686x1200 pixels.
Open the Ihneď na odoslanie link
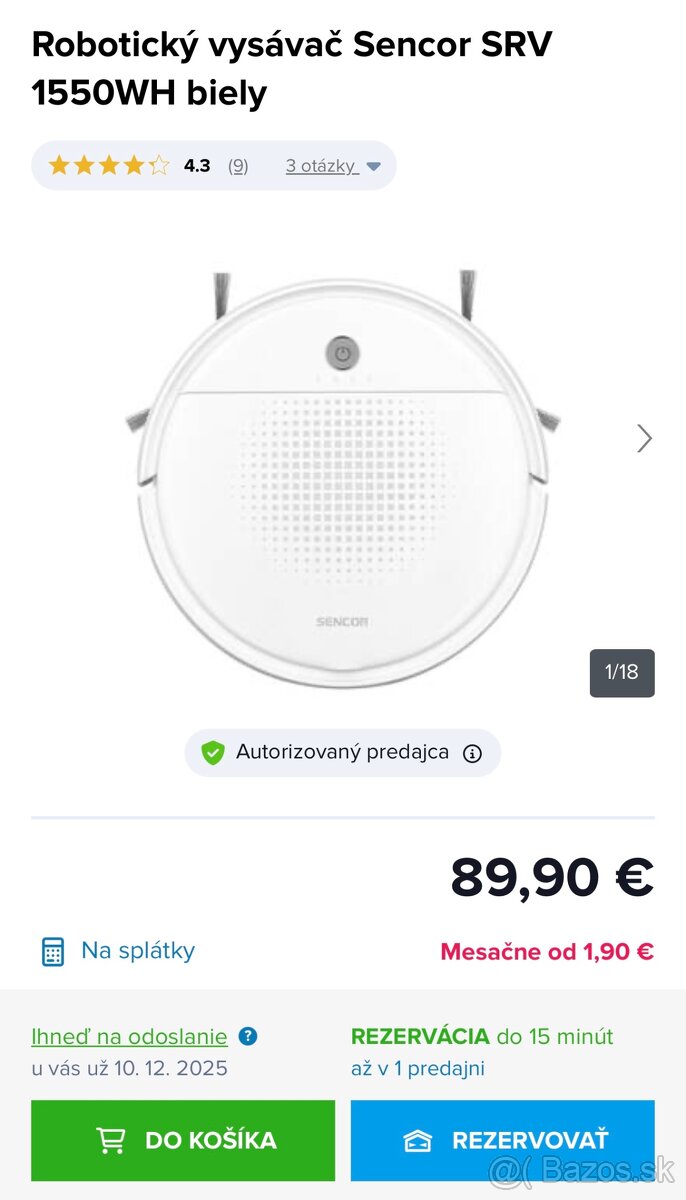pos(129,1037)
